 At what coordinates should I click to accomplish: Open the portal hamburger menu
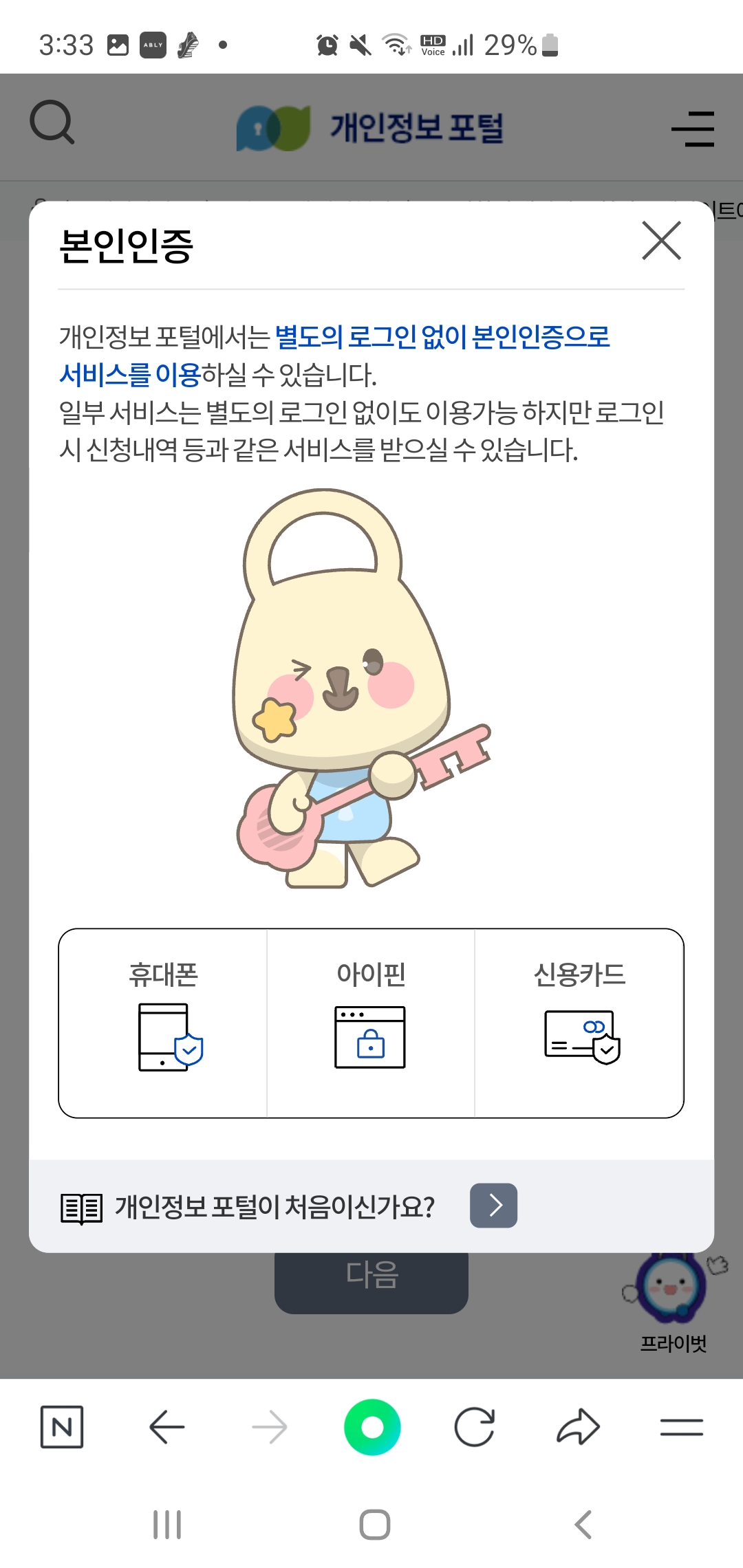pos(693,129)
